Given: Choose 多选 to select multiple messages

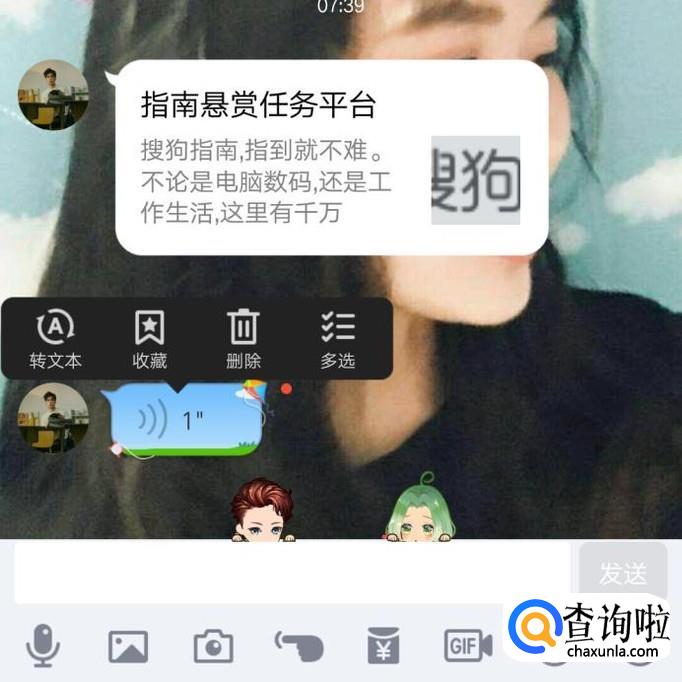Looking at the screenshot, I should click(338, 339).
